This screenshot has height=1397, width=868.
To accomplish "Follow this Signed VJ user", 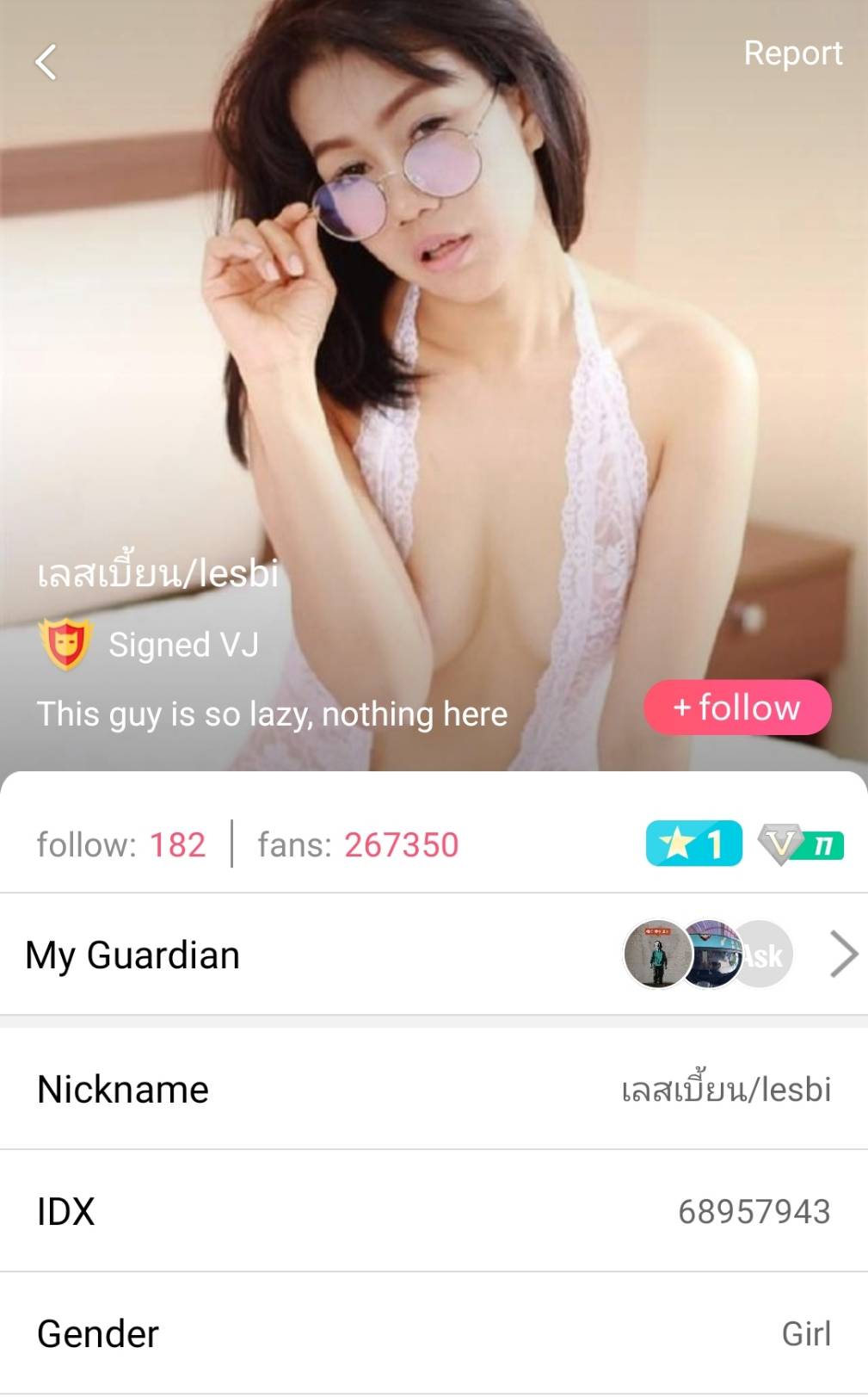I will click(x=737, y=708).
